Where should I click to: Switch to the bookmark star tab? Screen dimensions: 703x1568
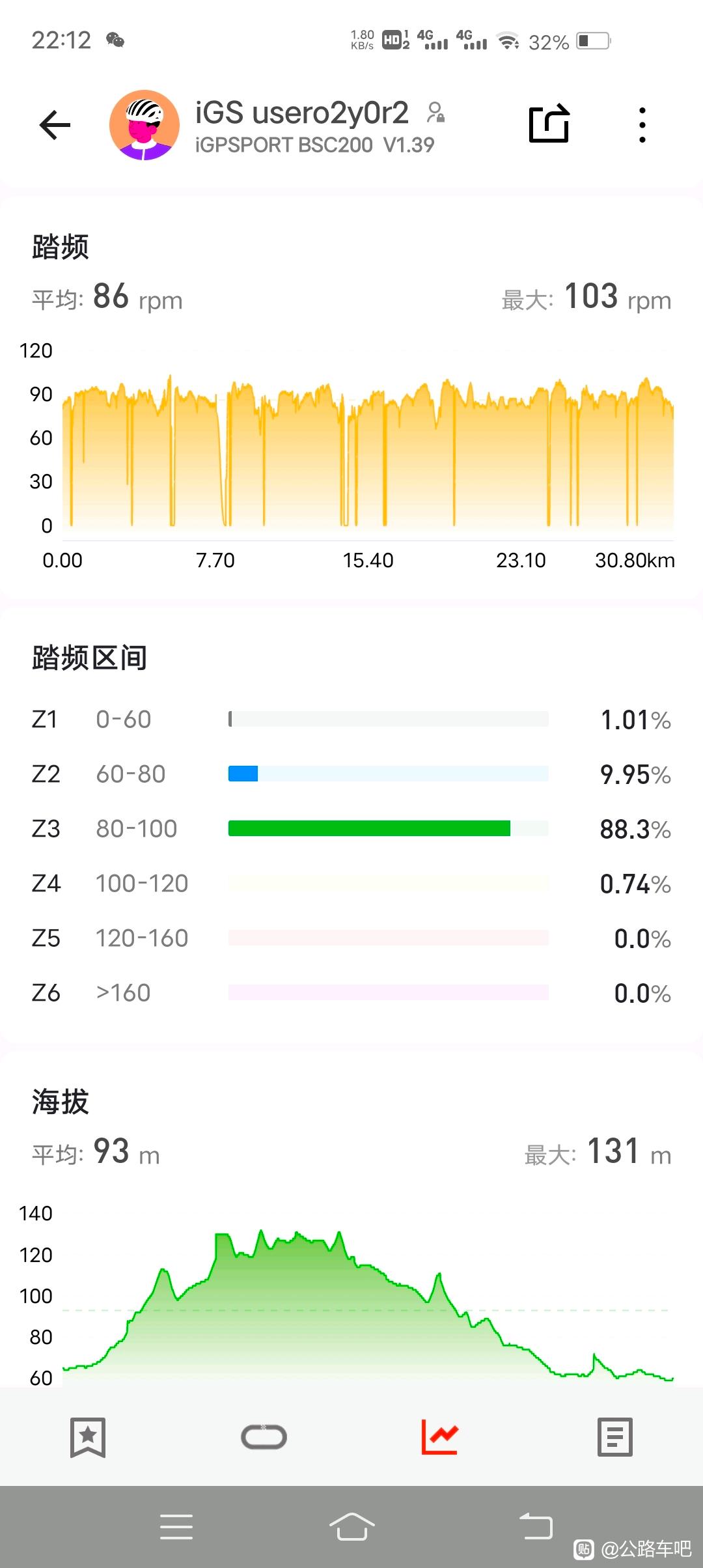(x=88, y=1437)
